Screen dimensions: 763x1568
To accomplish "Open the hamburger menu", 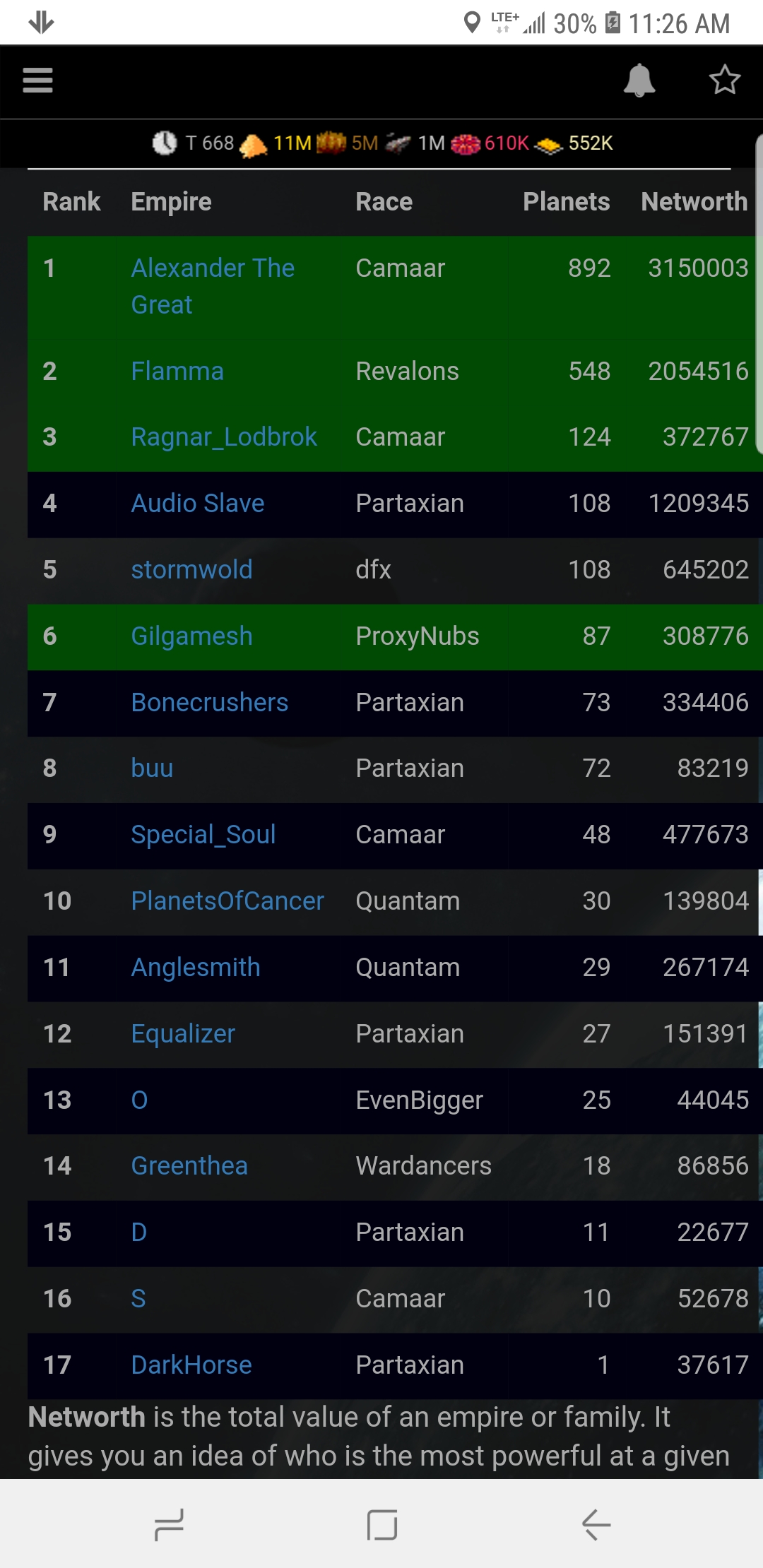I will tap(37, 81).
